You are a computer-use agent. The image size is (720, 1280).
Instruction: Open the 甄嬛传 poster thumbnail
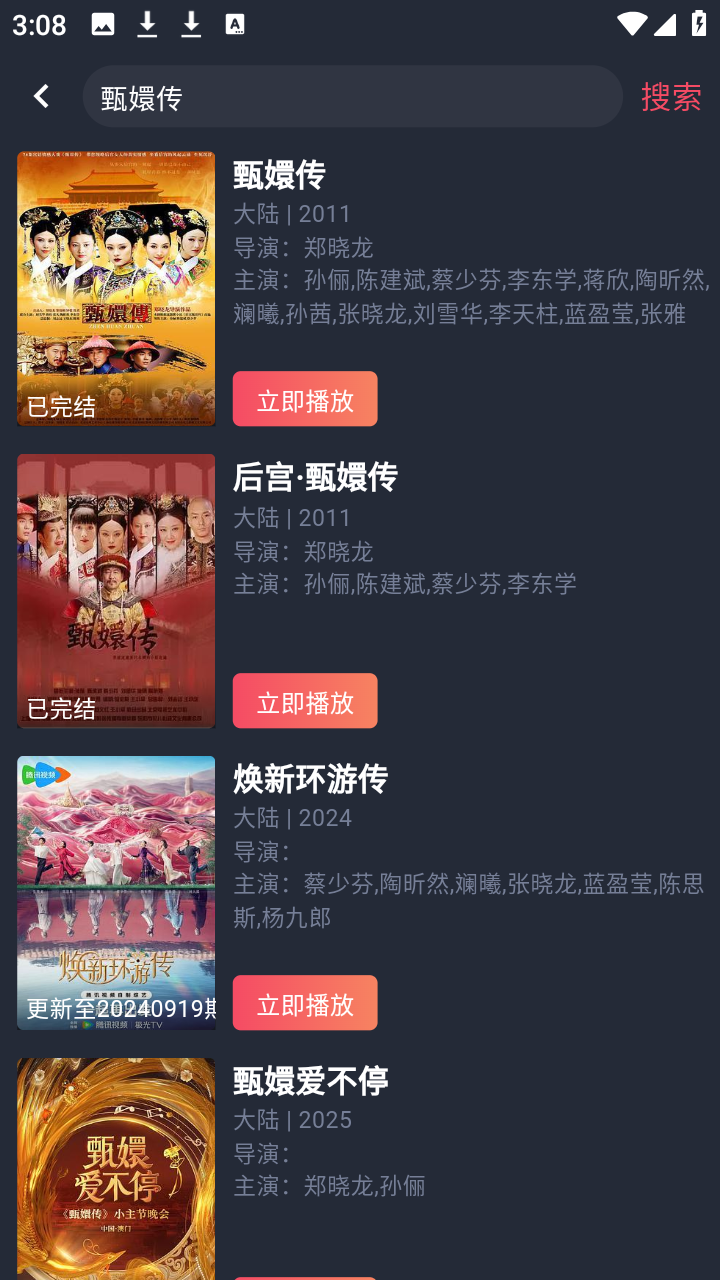click(116, 289)
